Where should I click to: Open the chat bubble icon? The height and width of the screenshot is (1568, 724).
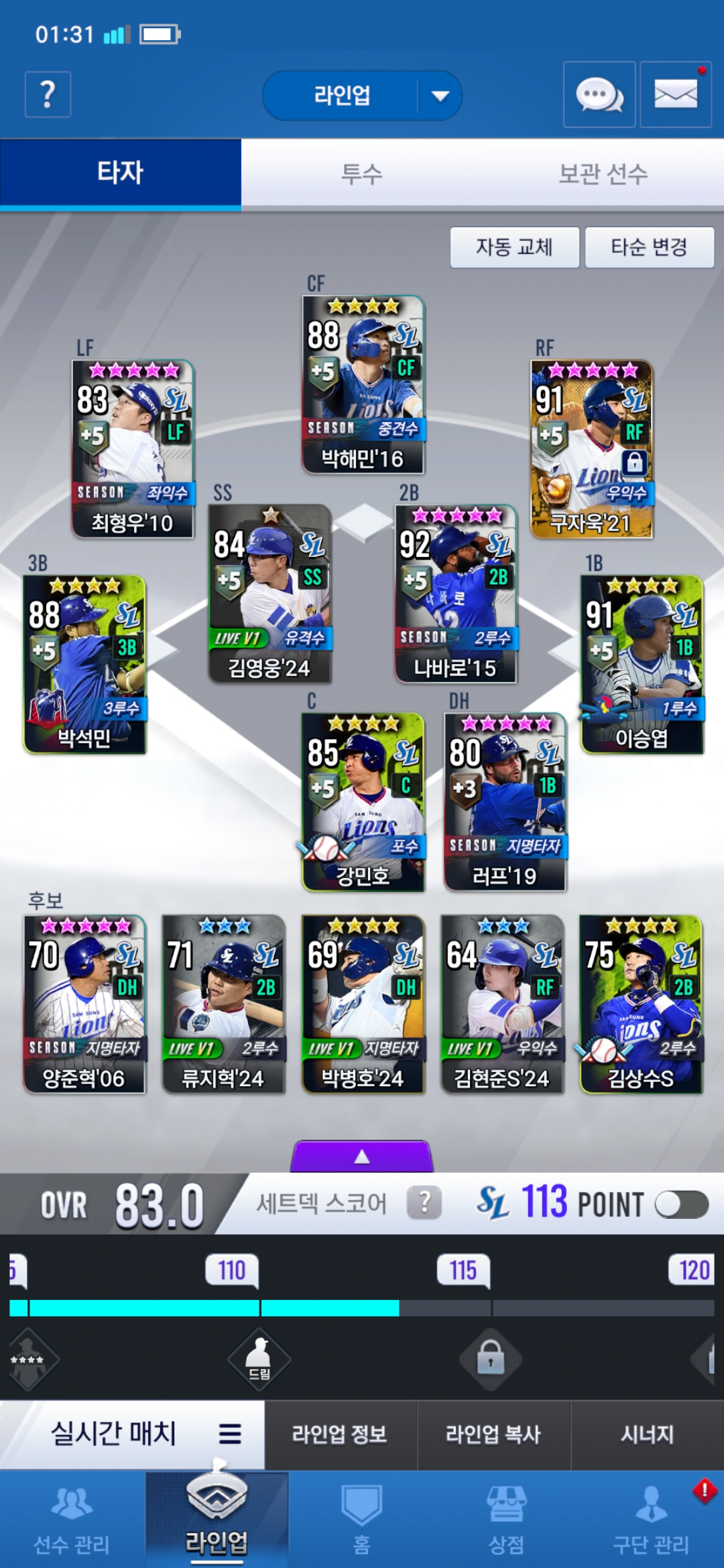tap(599, 94)
